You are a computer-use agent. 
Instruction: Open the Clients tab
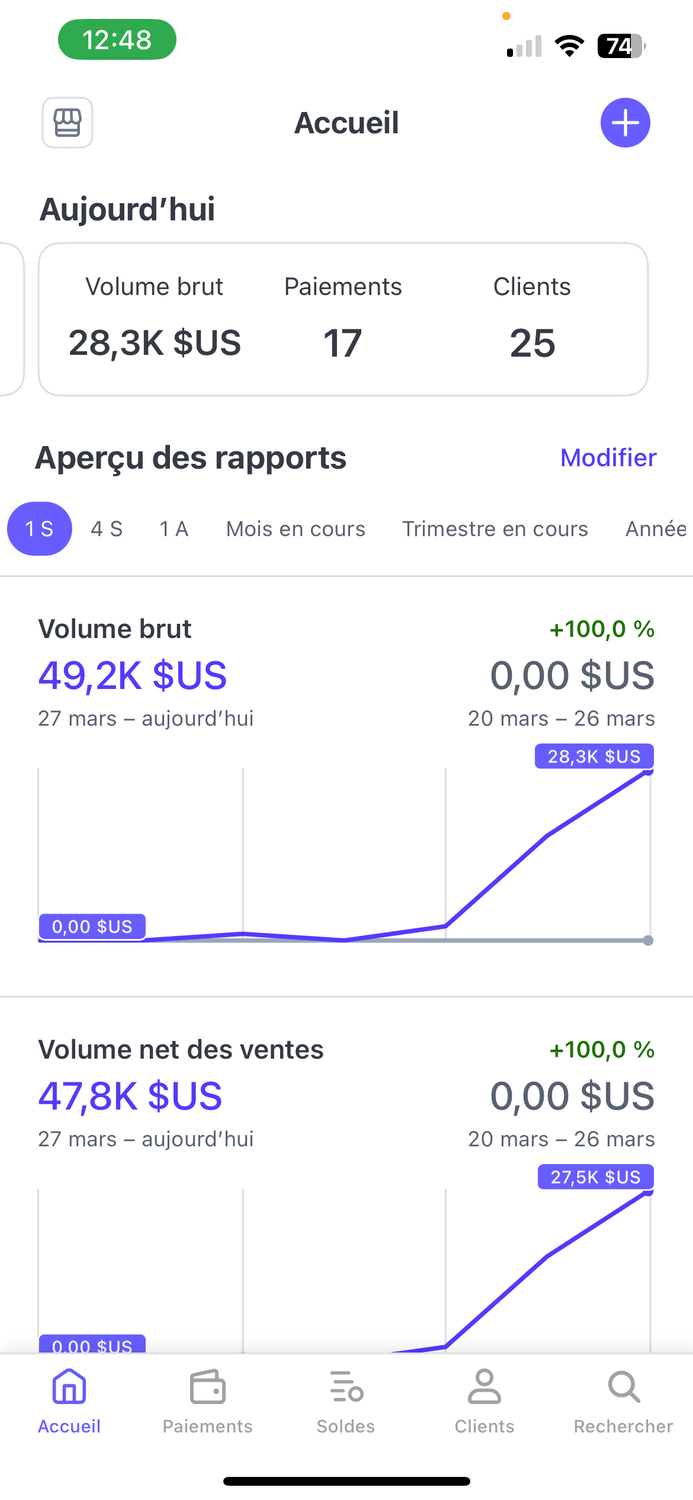tap(485, 1402)
